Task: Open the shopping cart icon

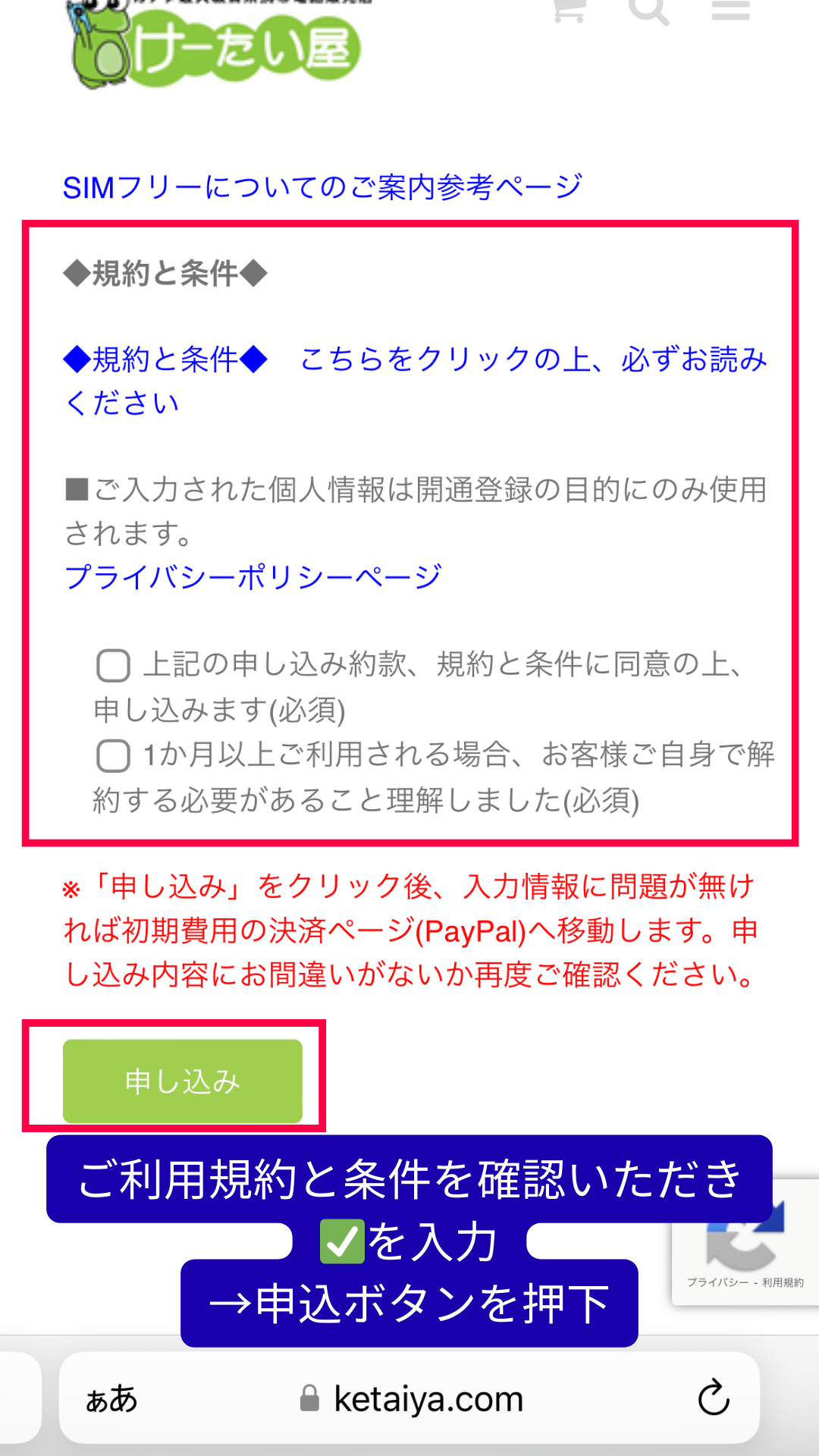Action: tap(569, 9)
